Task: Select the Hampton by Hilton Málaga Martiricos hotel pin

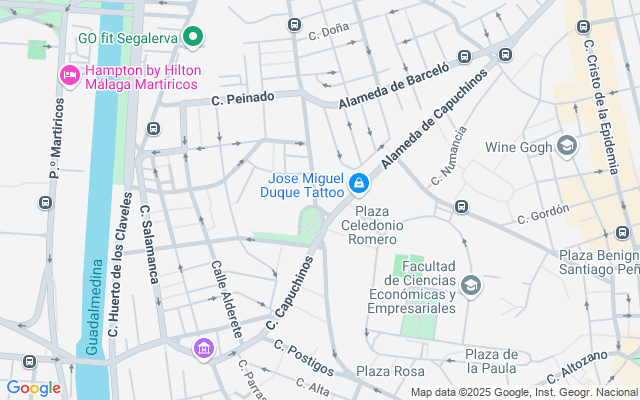Action: (69, 74)
